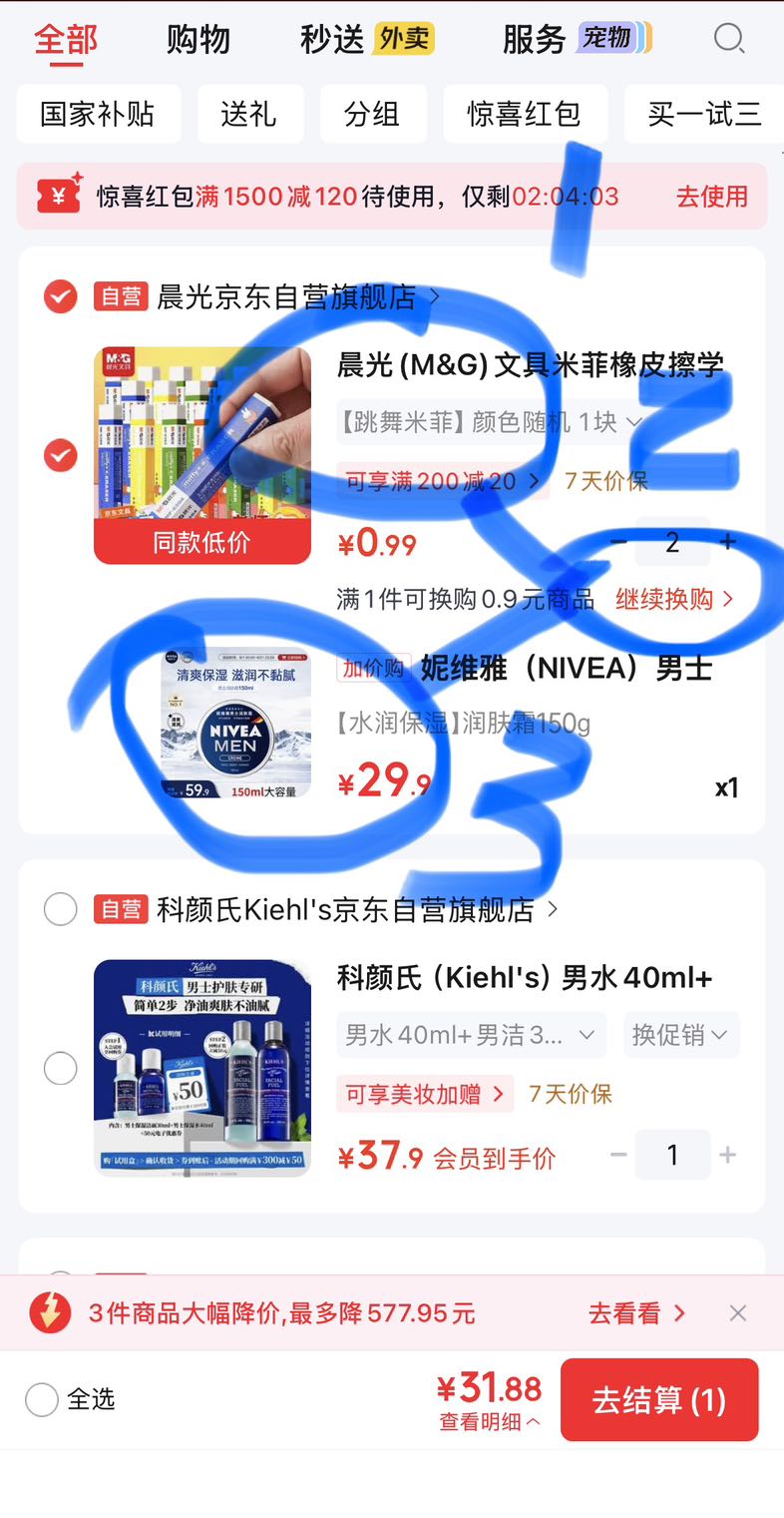Tap 继续换购 link
784x1518 pixels.
(x=674, y=599)
